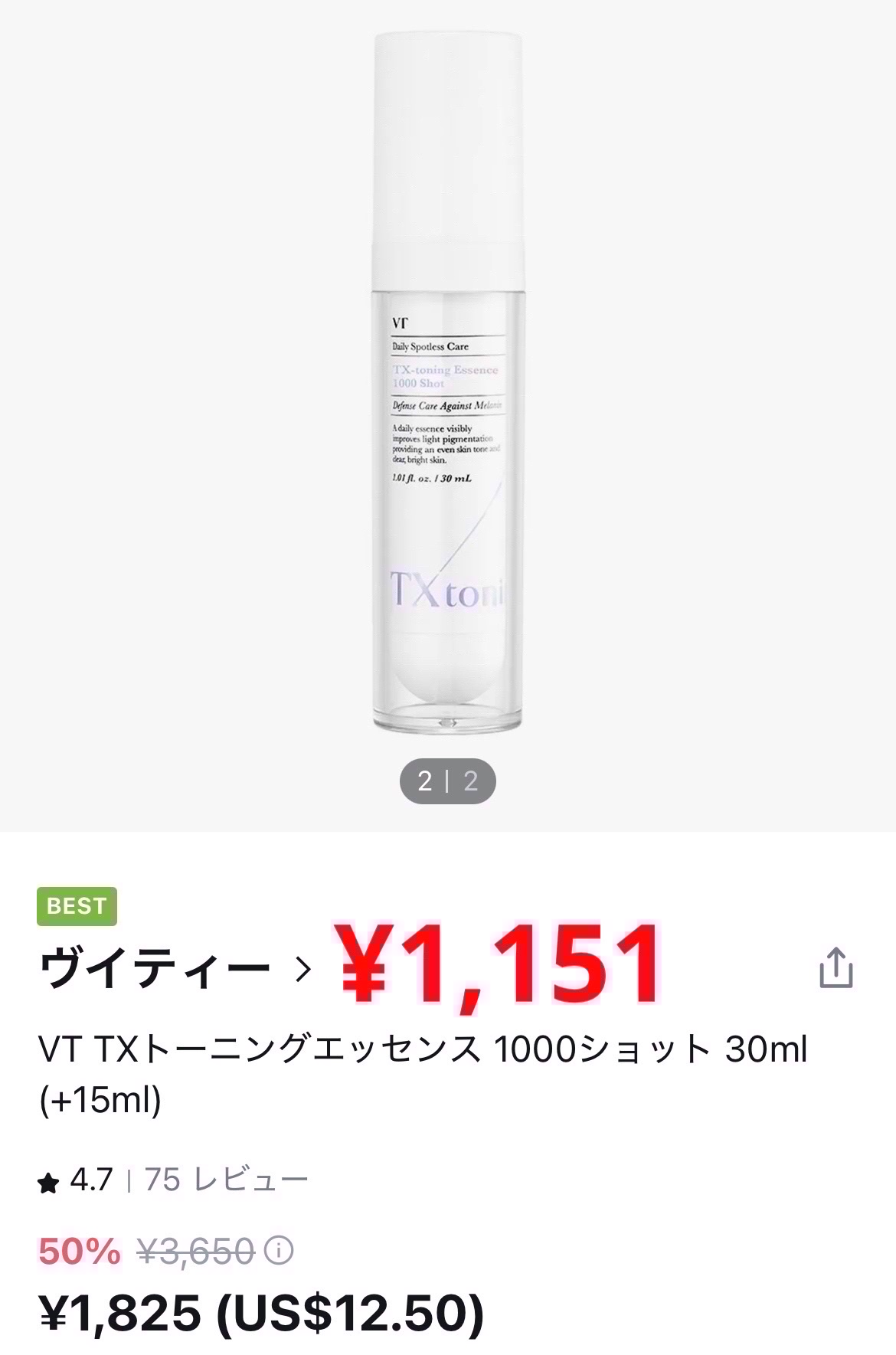Open the 75 レビュー reviews
Image resolution: width=896 pixels, height=1355 pixels.
click(226, 1180)
